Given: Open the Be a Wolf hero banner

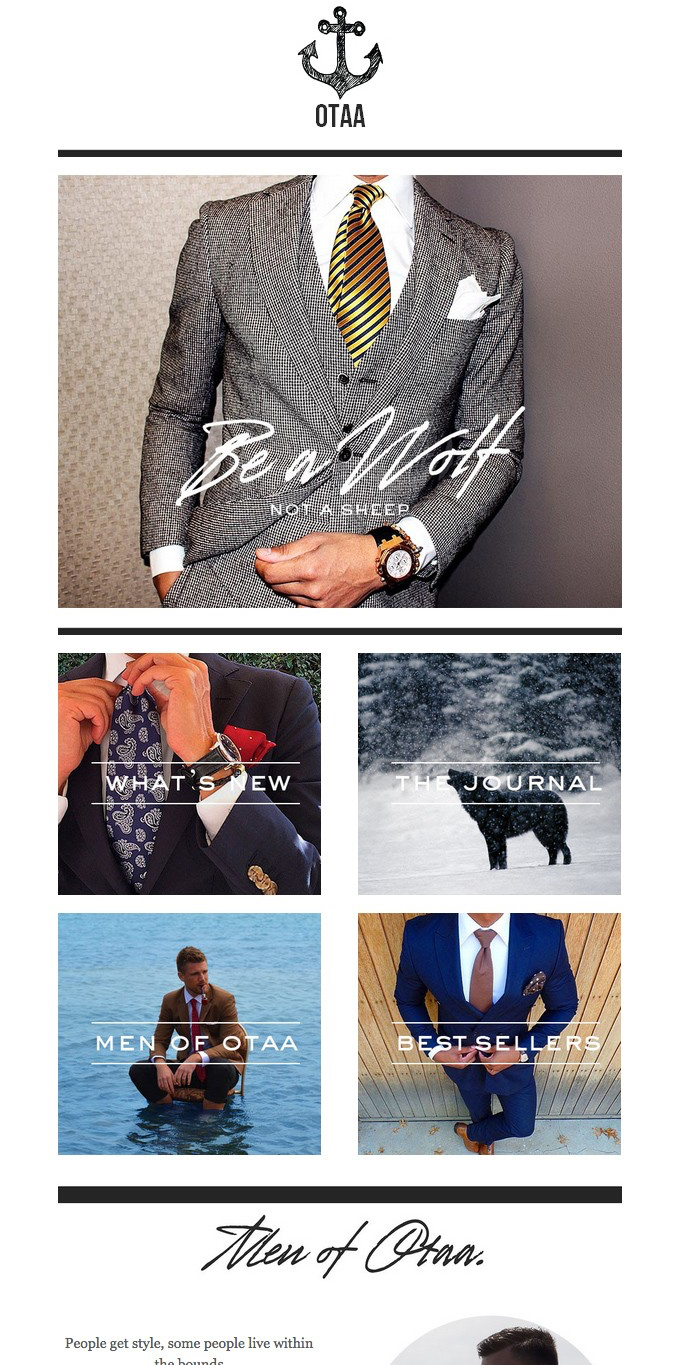Looking at the screenshot, I should pyautogui.click(x=340, y=391).
